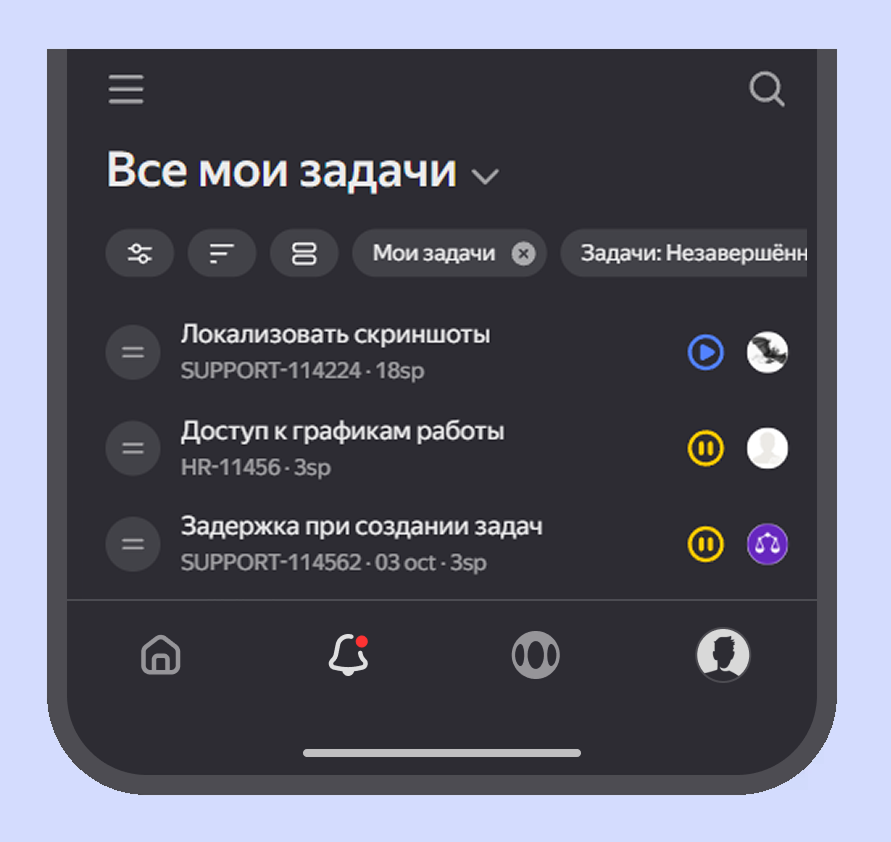Open the sorting options chip
Image resolution: width=891 pixels, height=842 pixels.
(x=222, y=254)
